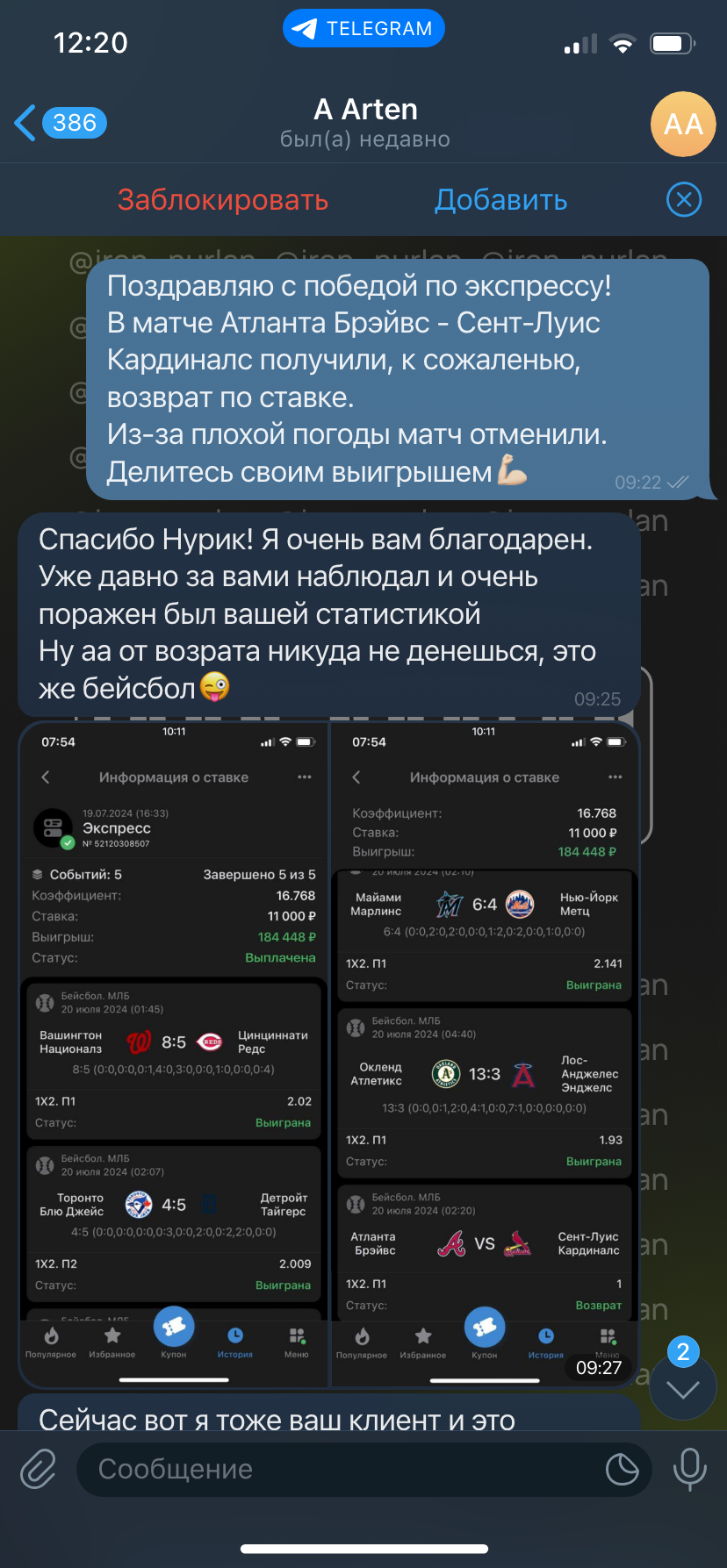Open the right bet screenshot with Майами Марлинс

pos(485,1054)
